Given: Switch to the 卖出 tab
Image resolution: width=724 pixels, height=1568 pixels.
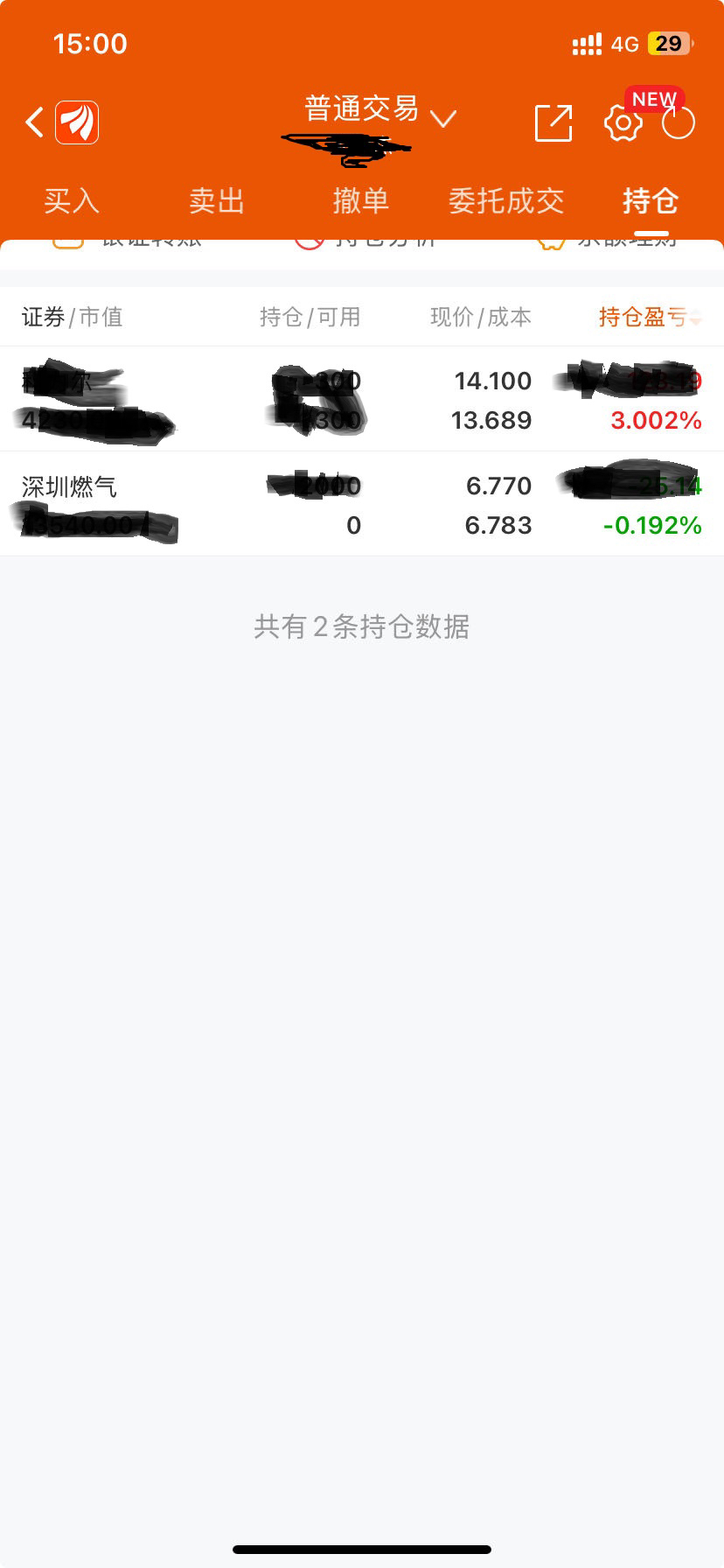Looking at the screenshot, I should [216, 201].
